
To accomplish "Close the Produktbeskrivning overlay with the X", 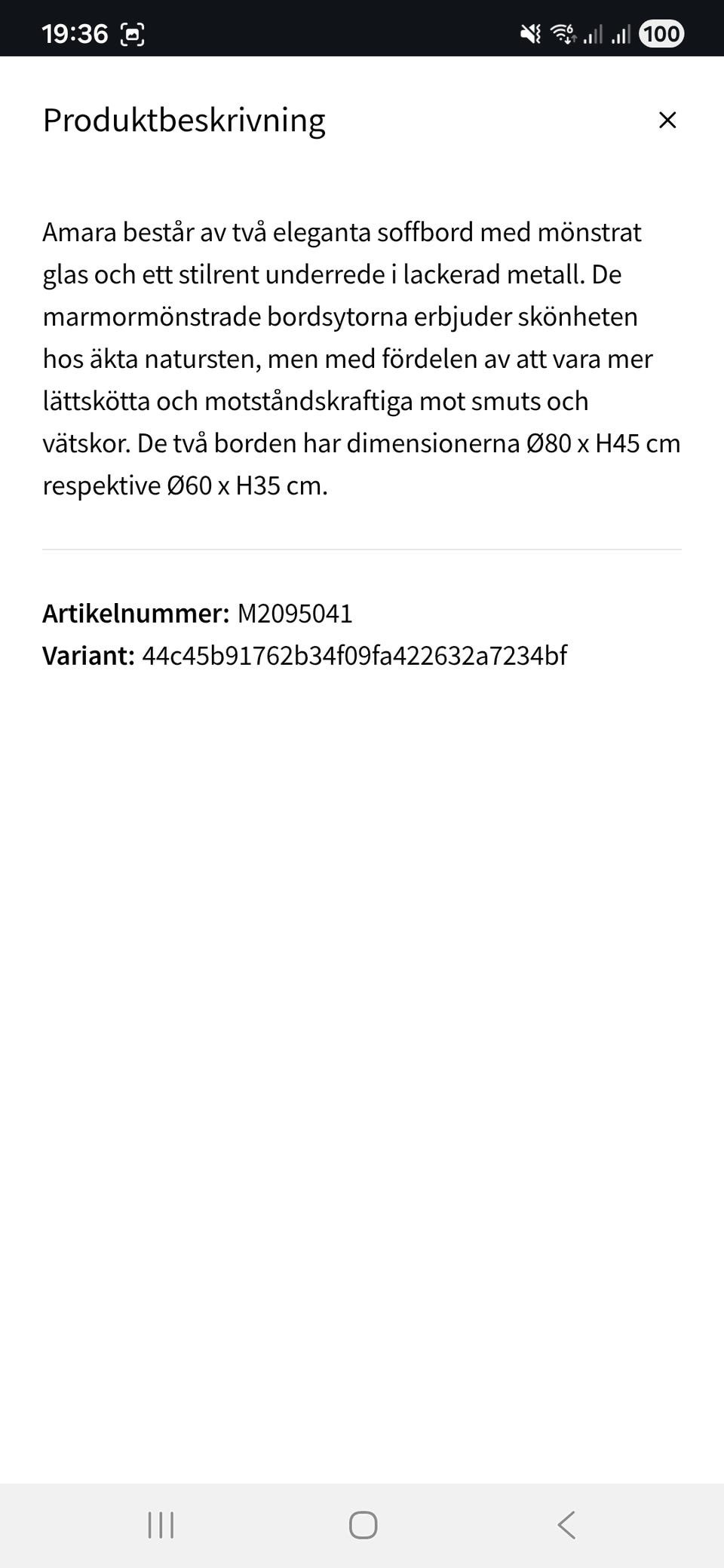I will pos(667,120).
